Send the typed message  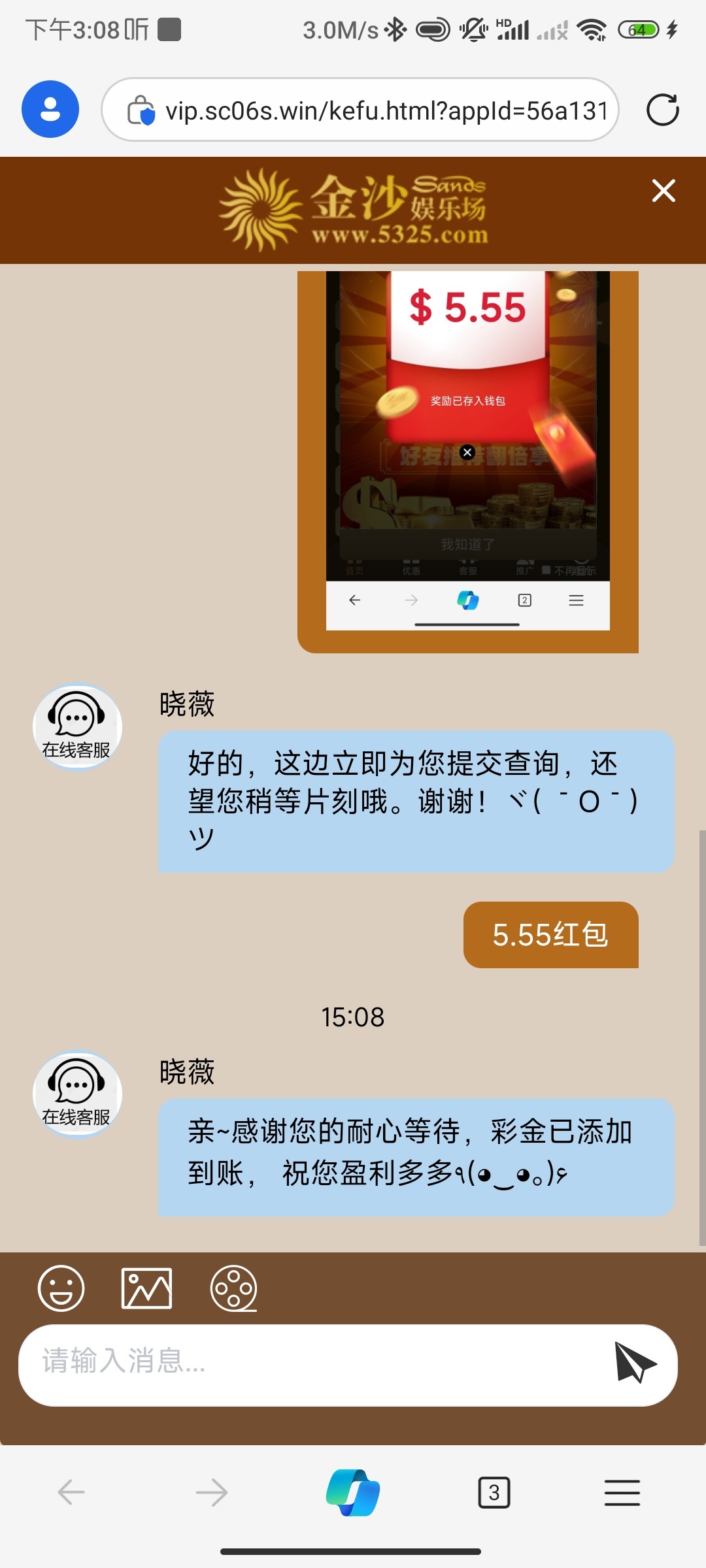635,1363
